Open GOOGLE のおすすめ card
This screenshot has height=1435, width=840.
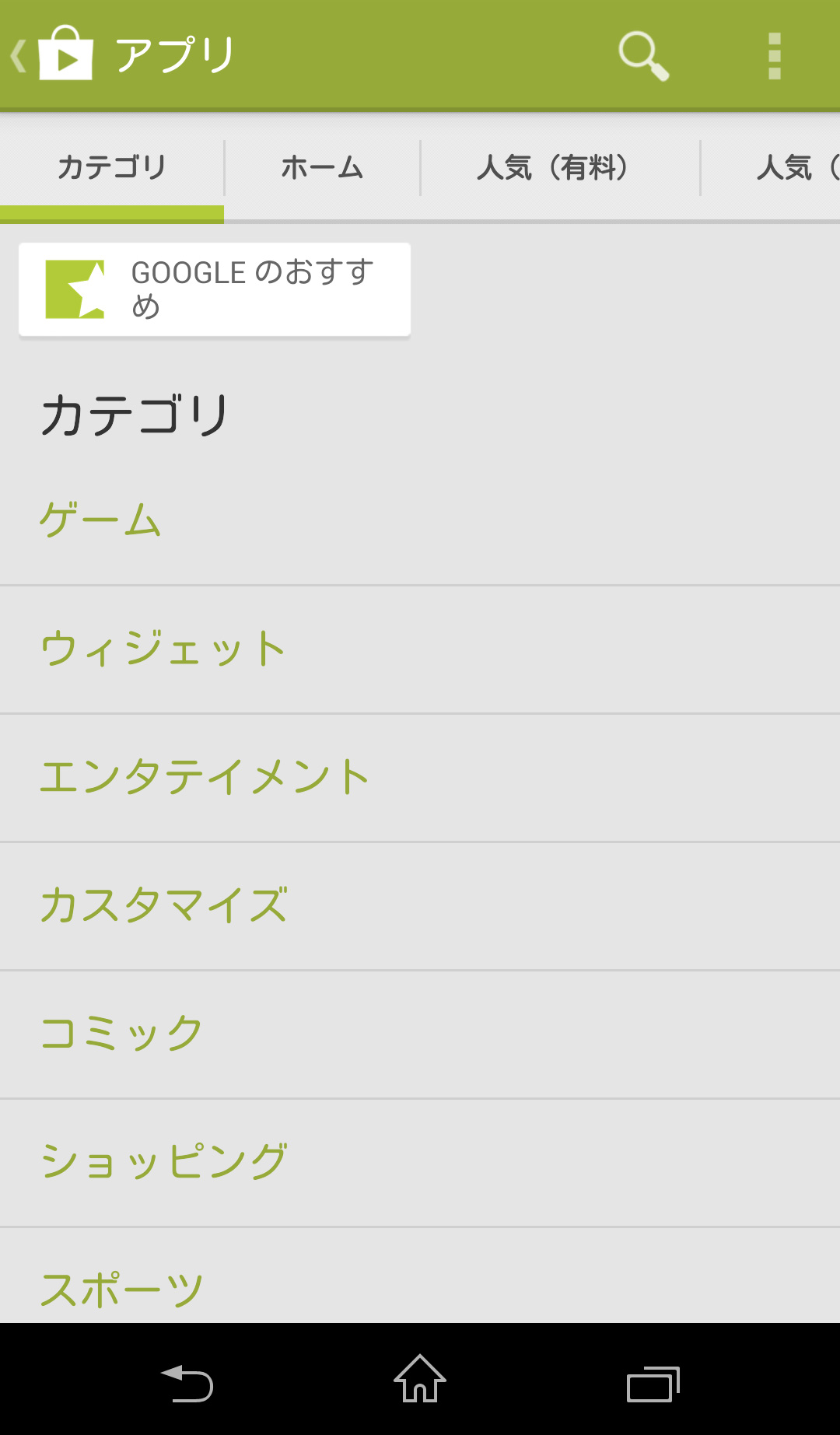[x=215, y=289]
